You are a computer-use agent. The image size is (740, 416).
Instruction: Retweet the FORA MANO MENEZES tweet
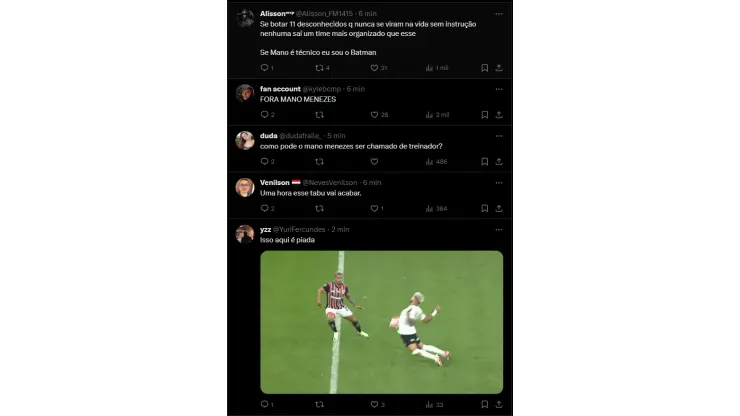(x=320, y=115)
